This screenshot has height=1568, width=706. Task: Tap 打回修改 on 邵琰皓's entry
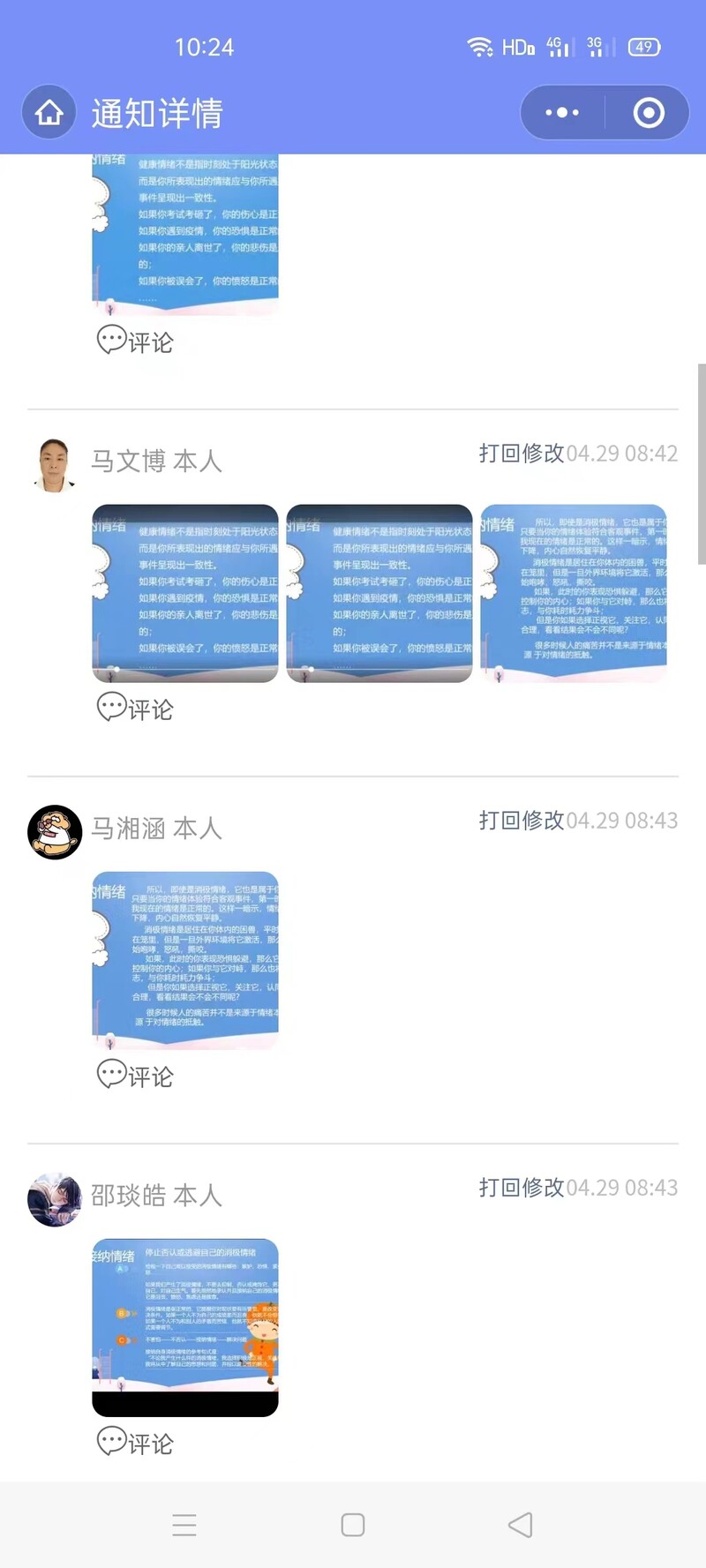pos(521,1188)
